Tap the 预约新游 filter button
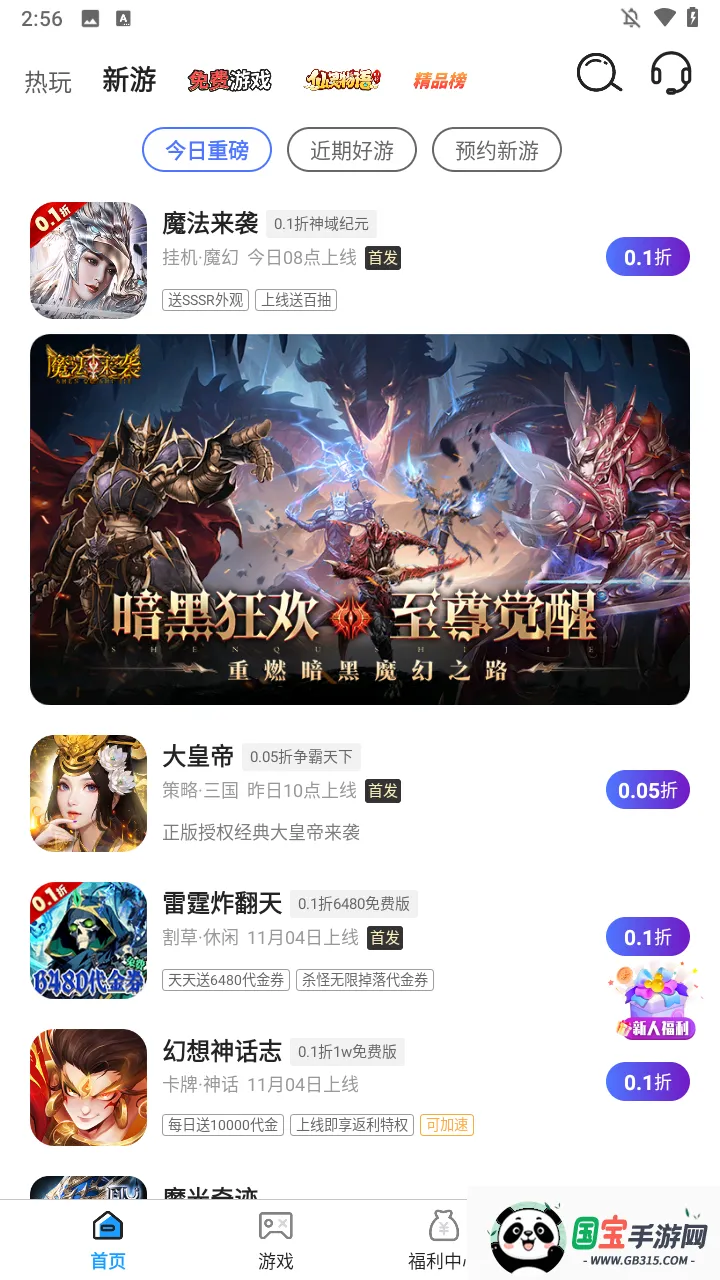This screenshot has width=720, height=1280. click(x=496, y=149)
